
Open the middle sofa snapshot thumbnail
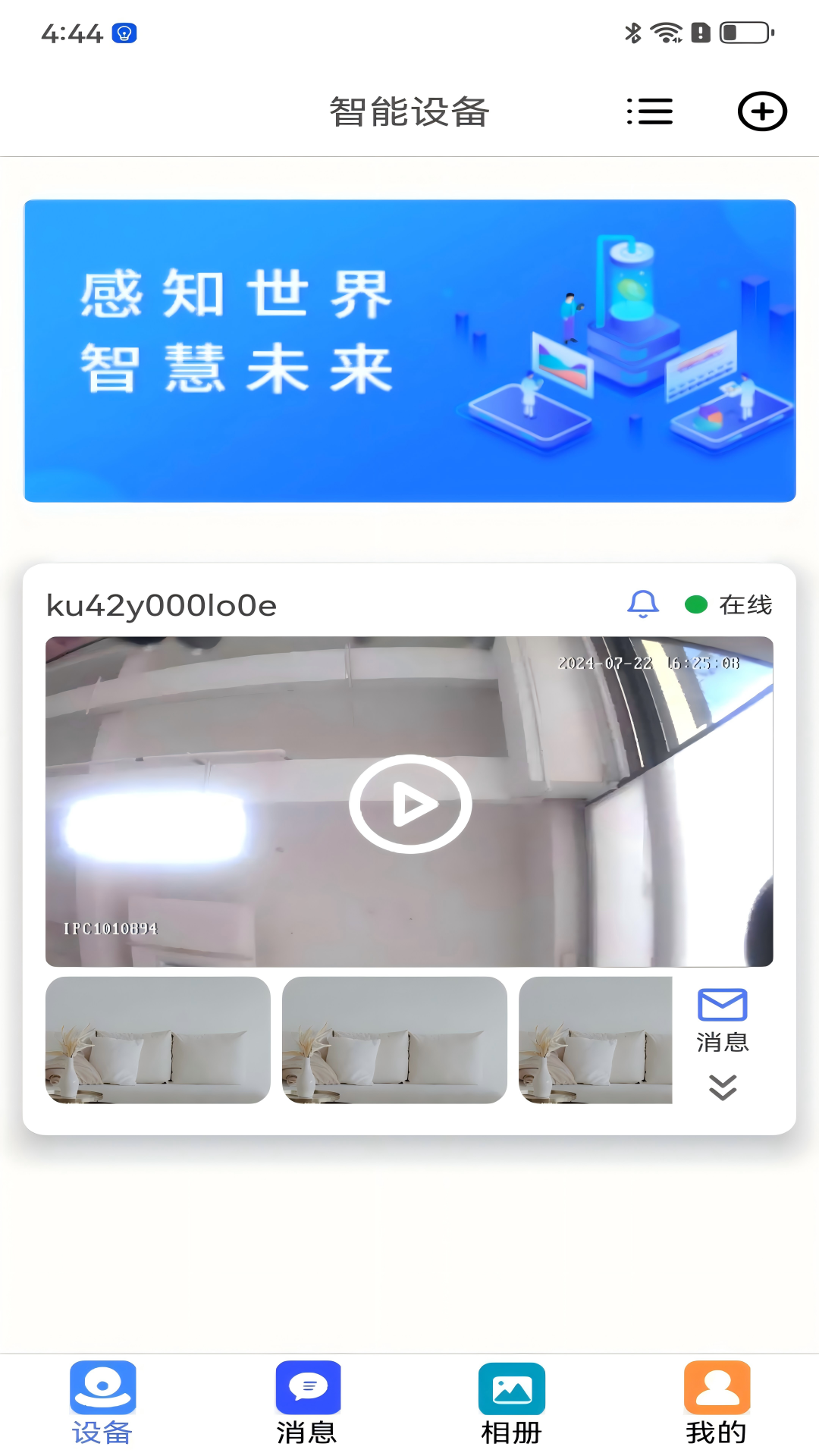(394, 1039)
